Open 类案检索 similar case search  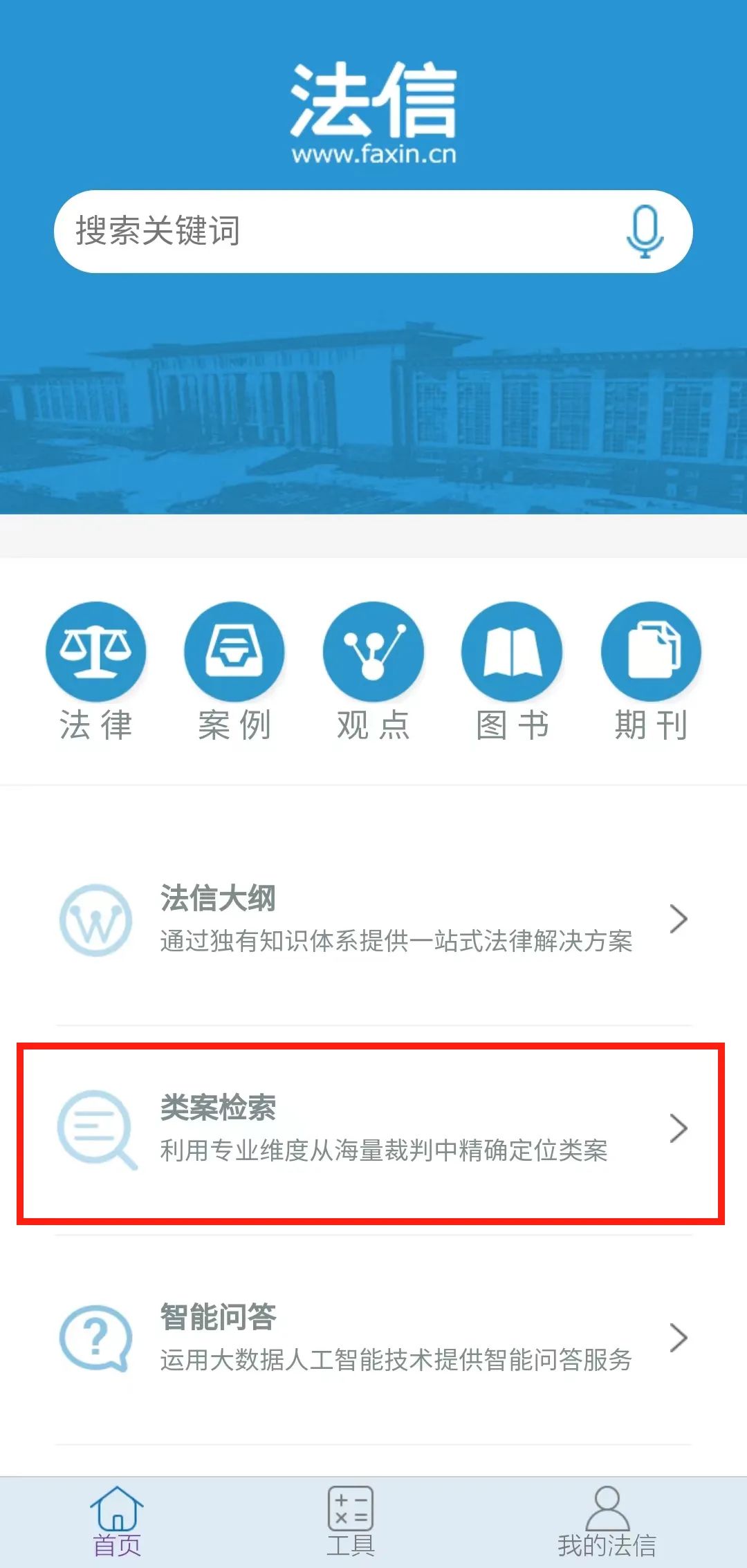[373, 1130]
